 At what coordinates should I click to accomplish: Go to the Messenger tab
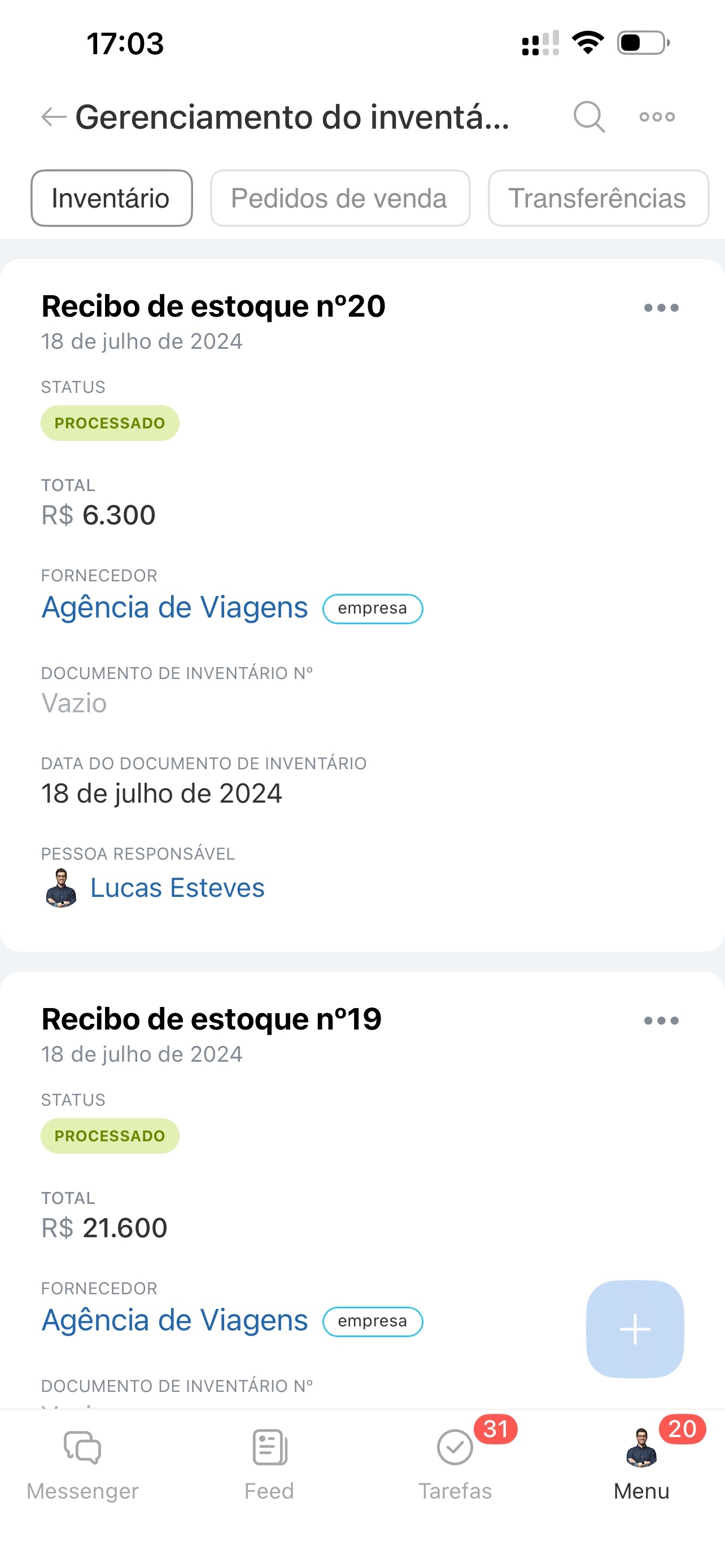coord(83,1464)
